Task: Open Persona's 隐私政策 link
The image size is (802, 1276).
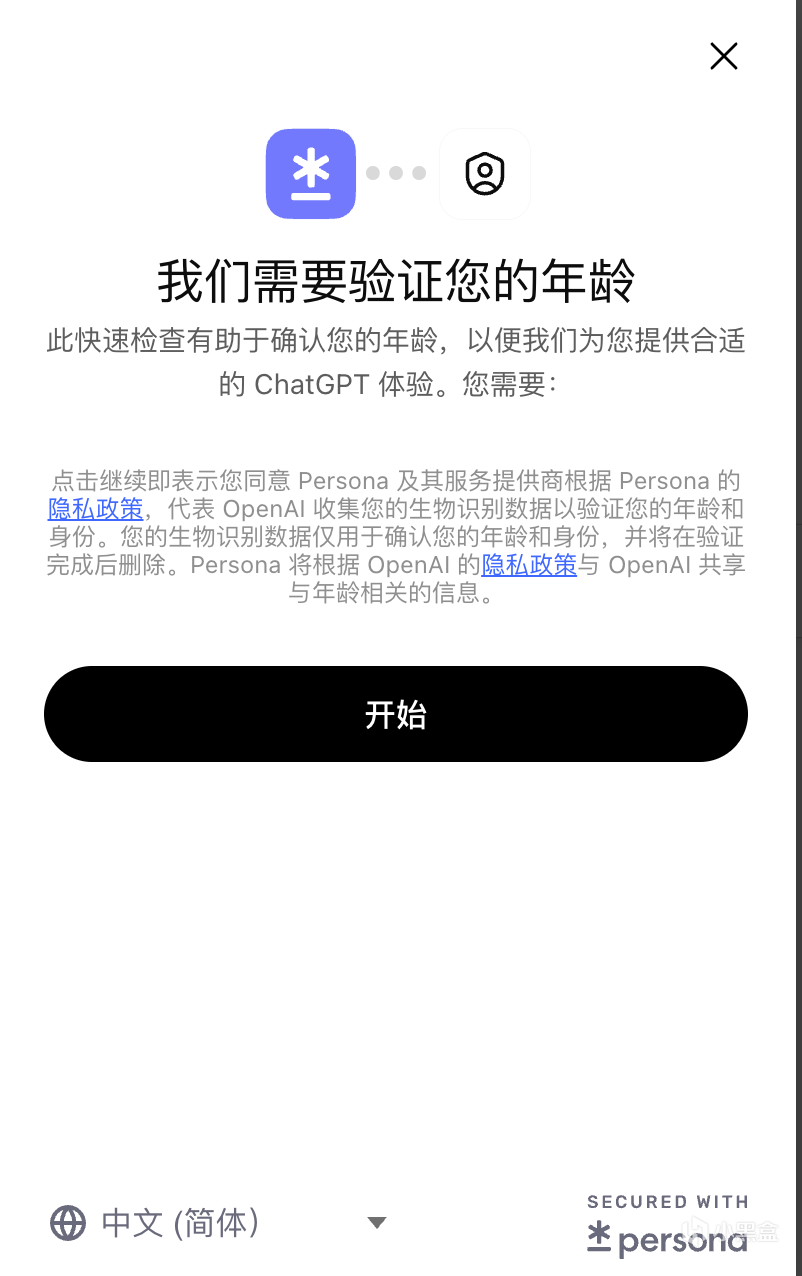Action: click(x=95, y=509)
